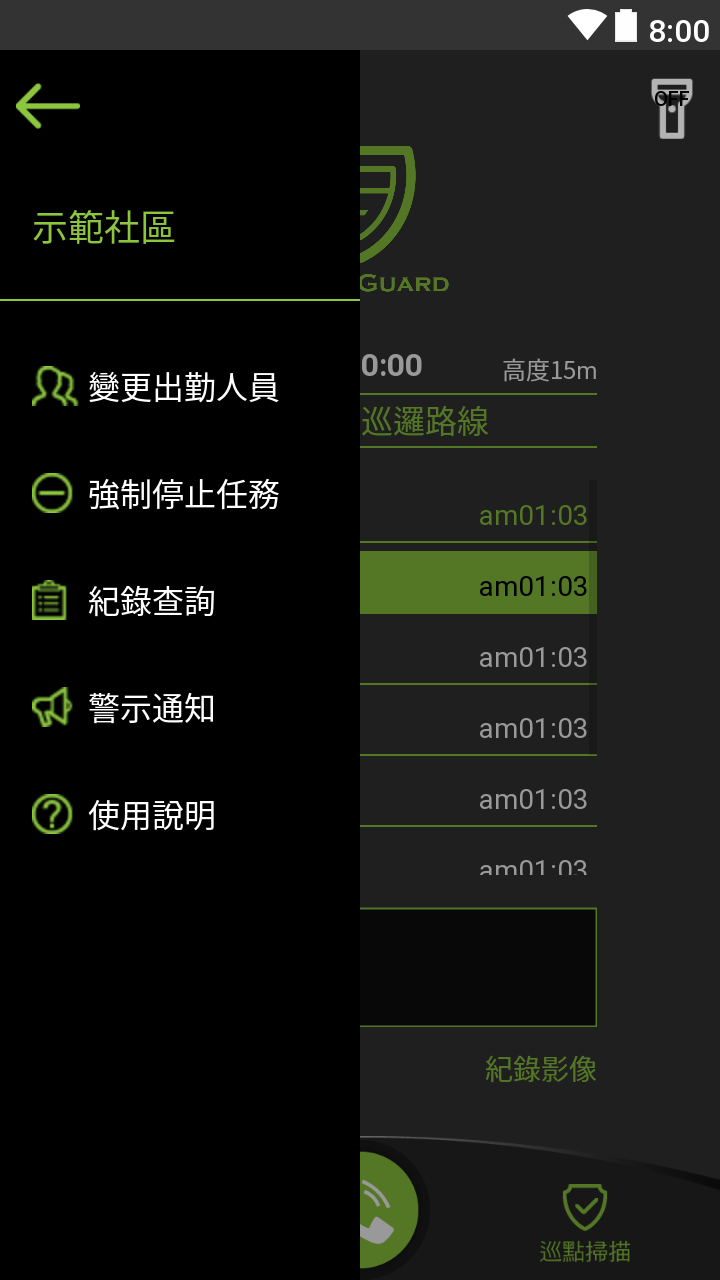Select 強制停止任務 in the drawer
This screenshot has width=720, height=1280.
pos(180,494)
